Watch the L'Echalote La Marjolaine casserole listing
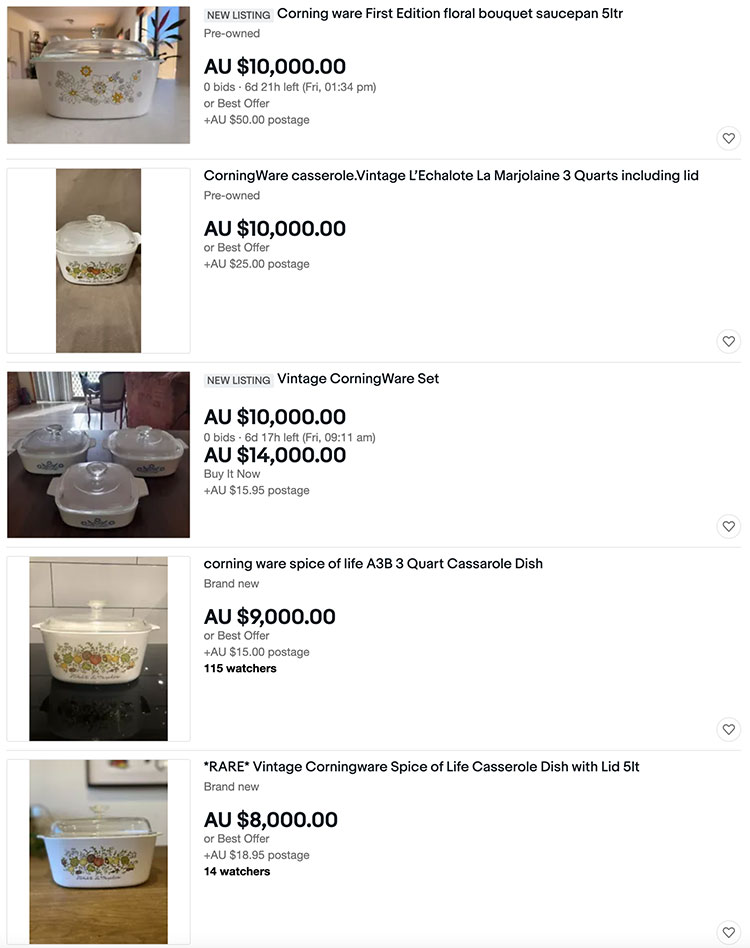 (x=728, y=341)
